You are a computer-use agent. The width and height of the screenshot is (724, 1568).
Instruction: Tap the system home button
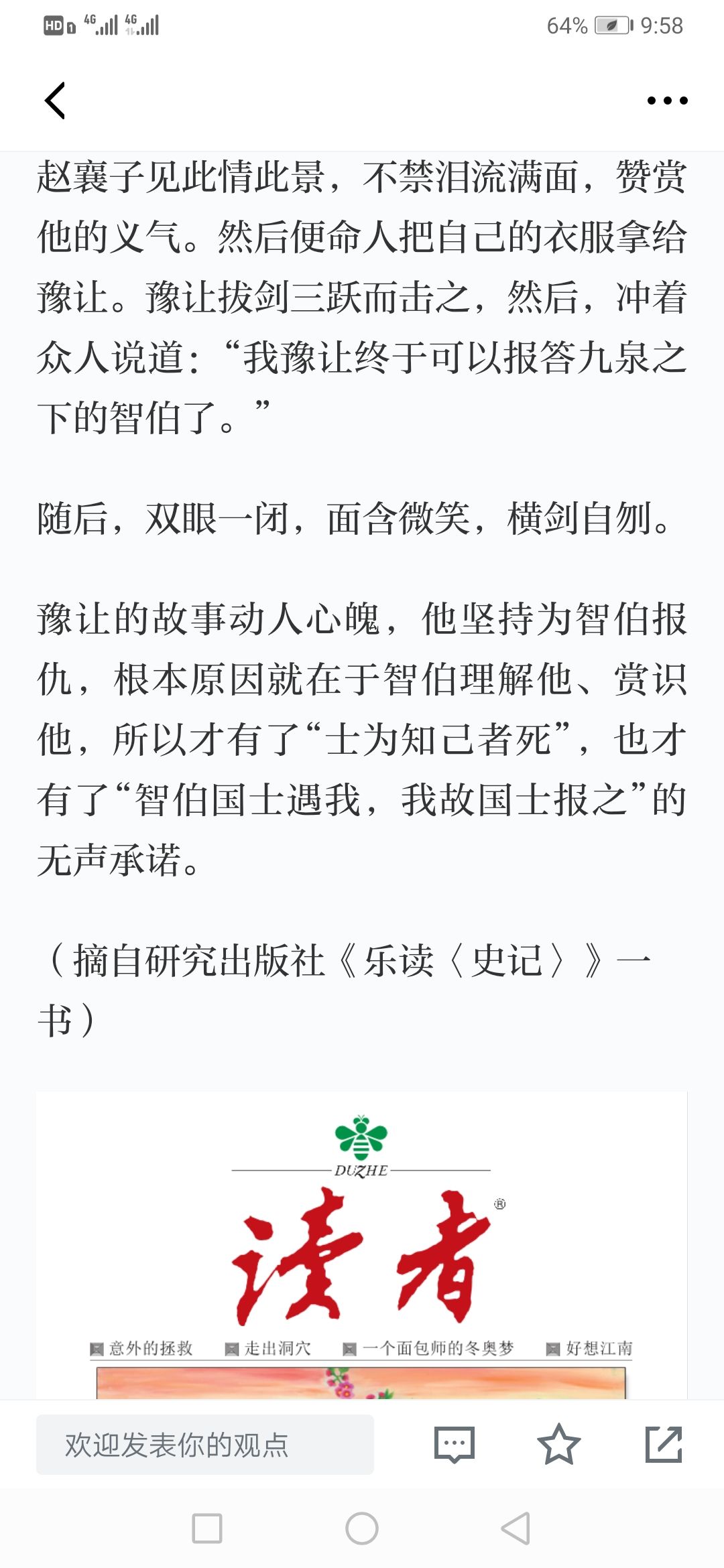click(x=362, y=1528)
